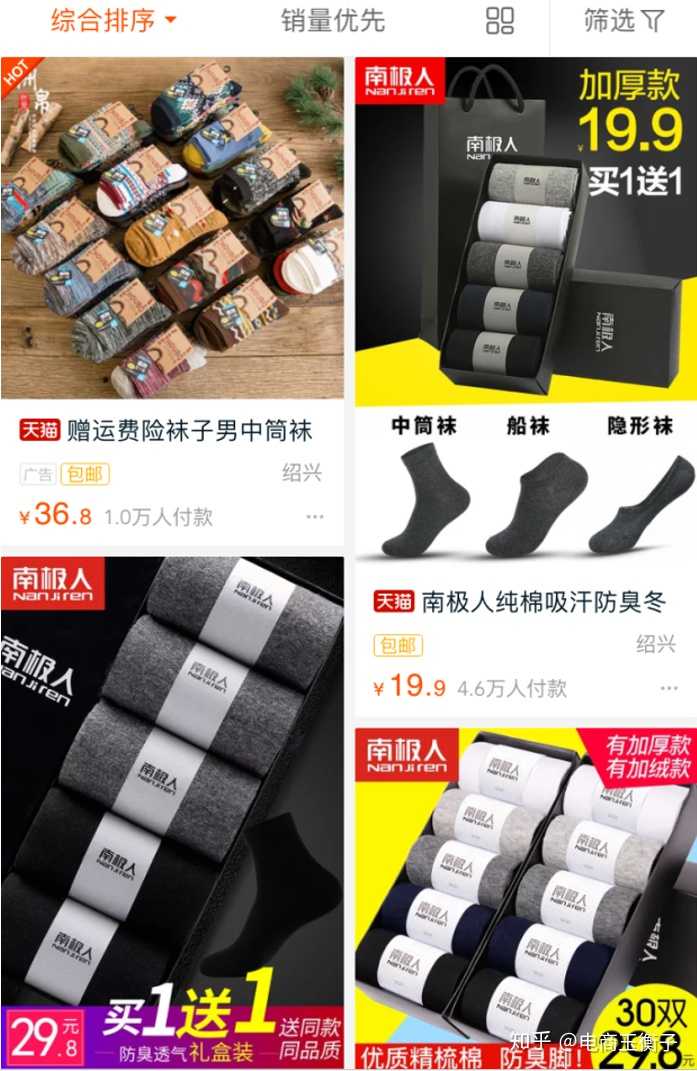This screenshot has width=697, height=1071.
Task: Sort results by 销量优先
Action: pos(332,21)
